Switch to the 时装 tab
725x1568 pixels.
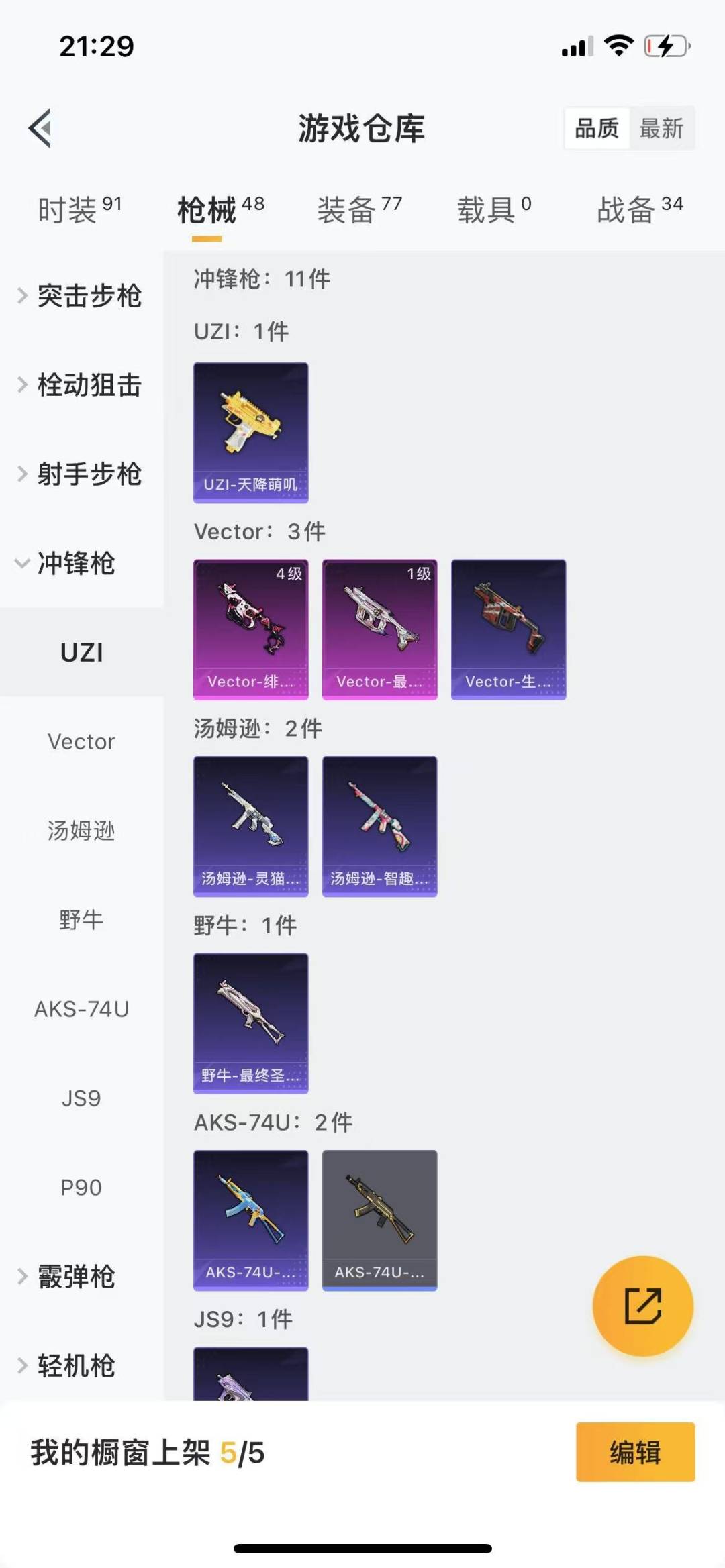click(x=79, y=210)
